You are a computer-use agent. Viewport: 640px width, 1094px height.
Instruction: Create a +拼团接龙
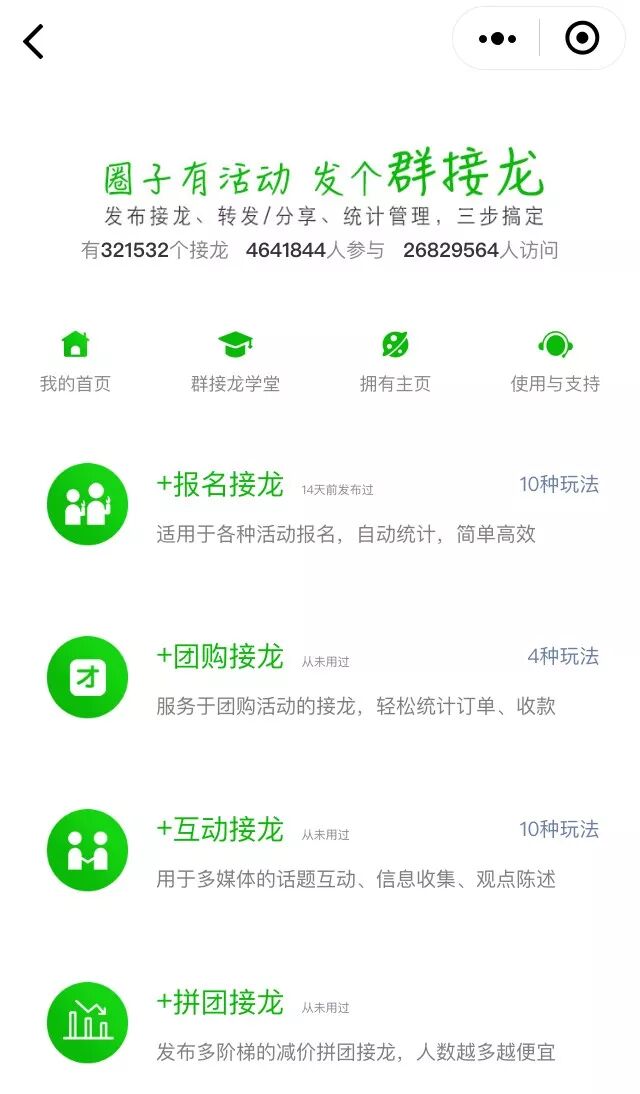220,1003
